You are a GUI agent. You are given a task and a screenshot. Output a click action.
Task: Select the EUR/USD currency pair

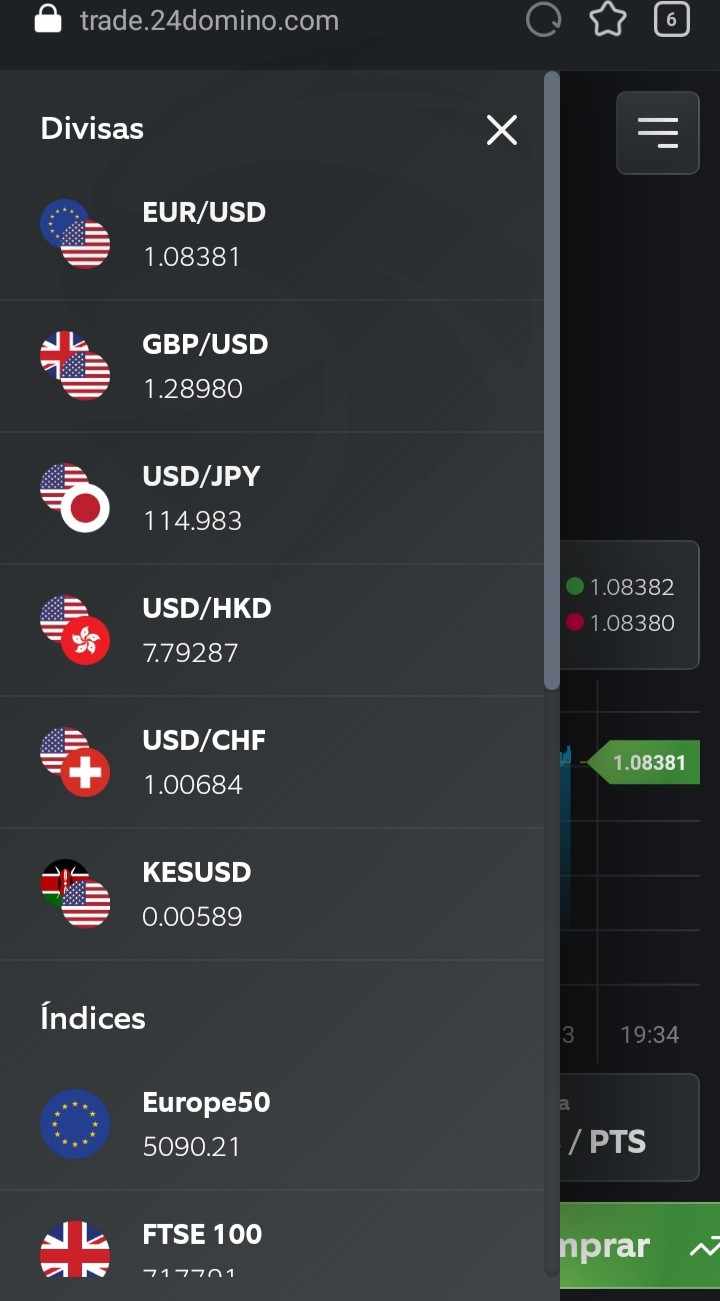click(272, 235)
